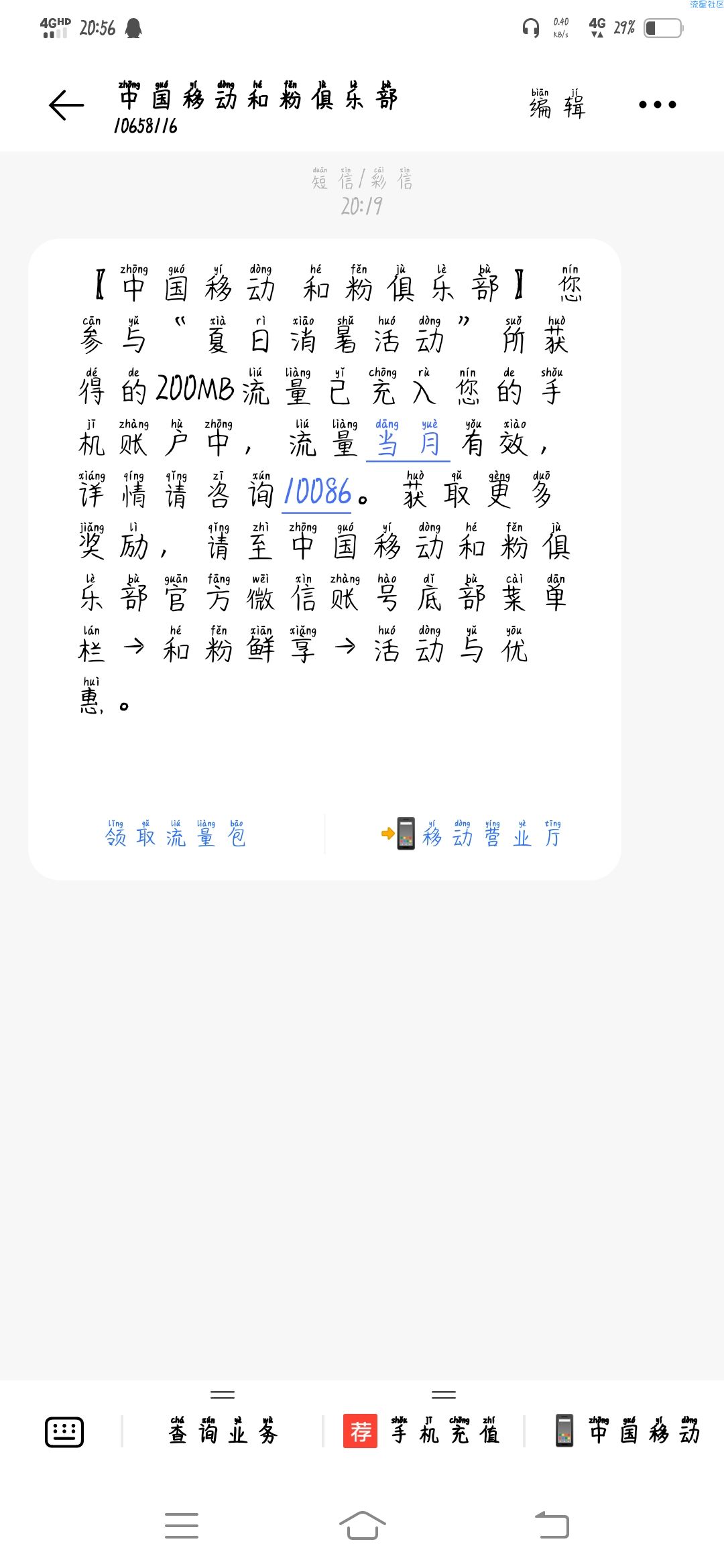This screenshot has height=1568, width=724.
Task: Switch to keyboard input mode
Action: 64,1433
